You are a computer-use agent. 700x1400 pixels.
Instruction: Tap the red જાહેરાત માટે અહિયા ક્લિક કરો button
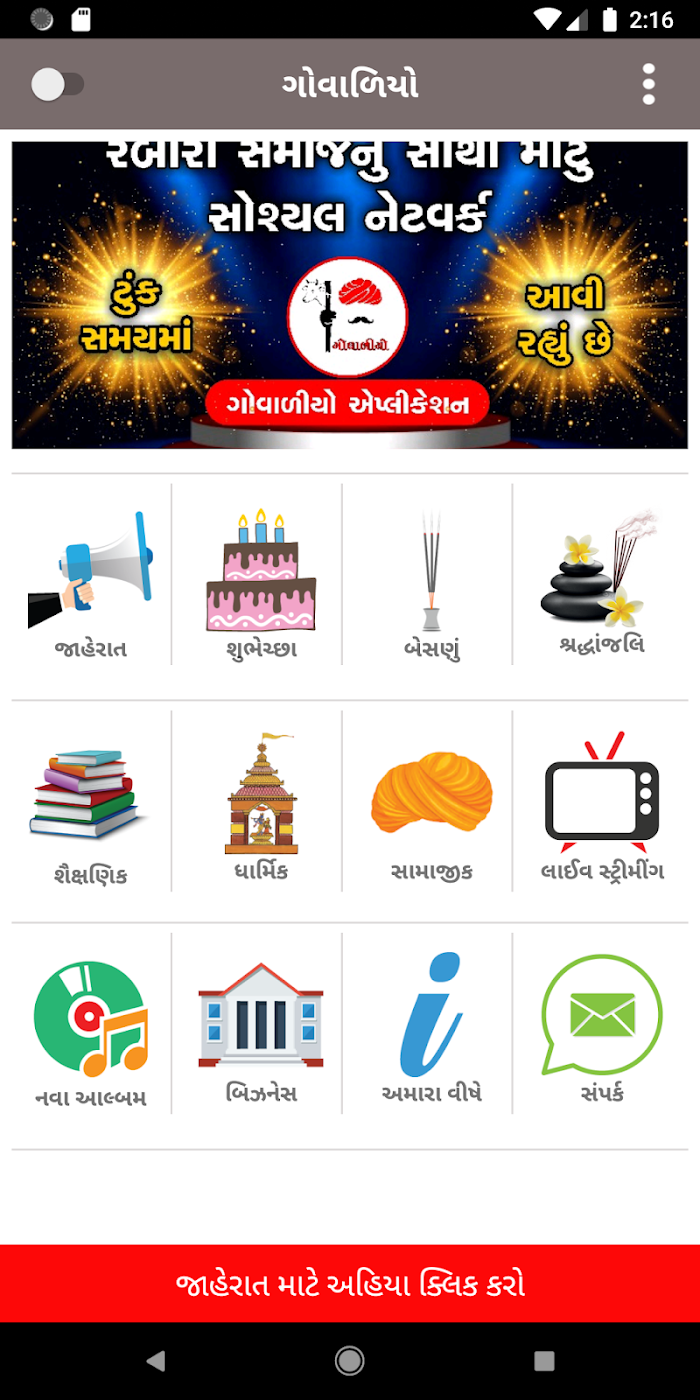pyautogui.click(x=350, y=1284)
